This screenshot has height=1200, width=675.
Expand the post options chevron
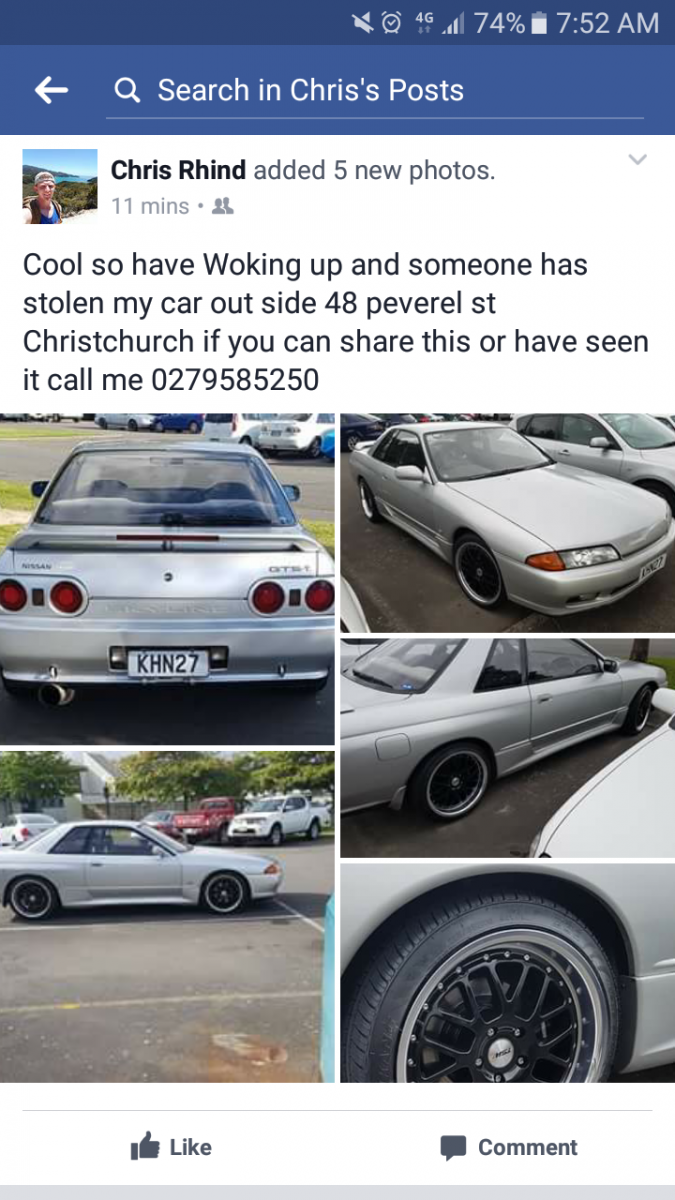(x=637, y=160)
